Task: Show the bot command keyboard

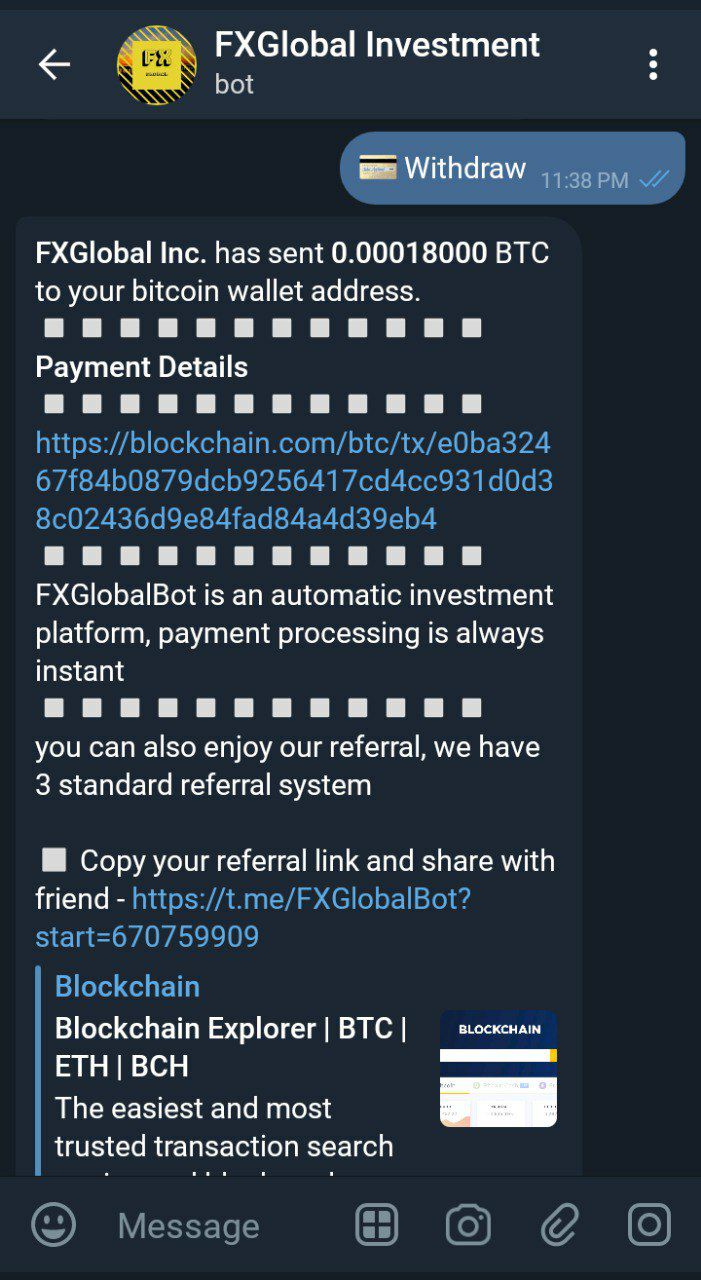Action: pos(377,1225)
